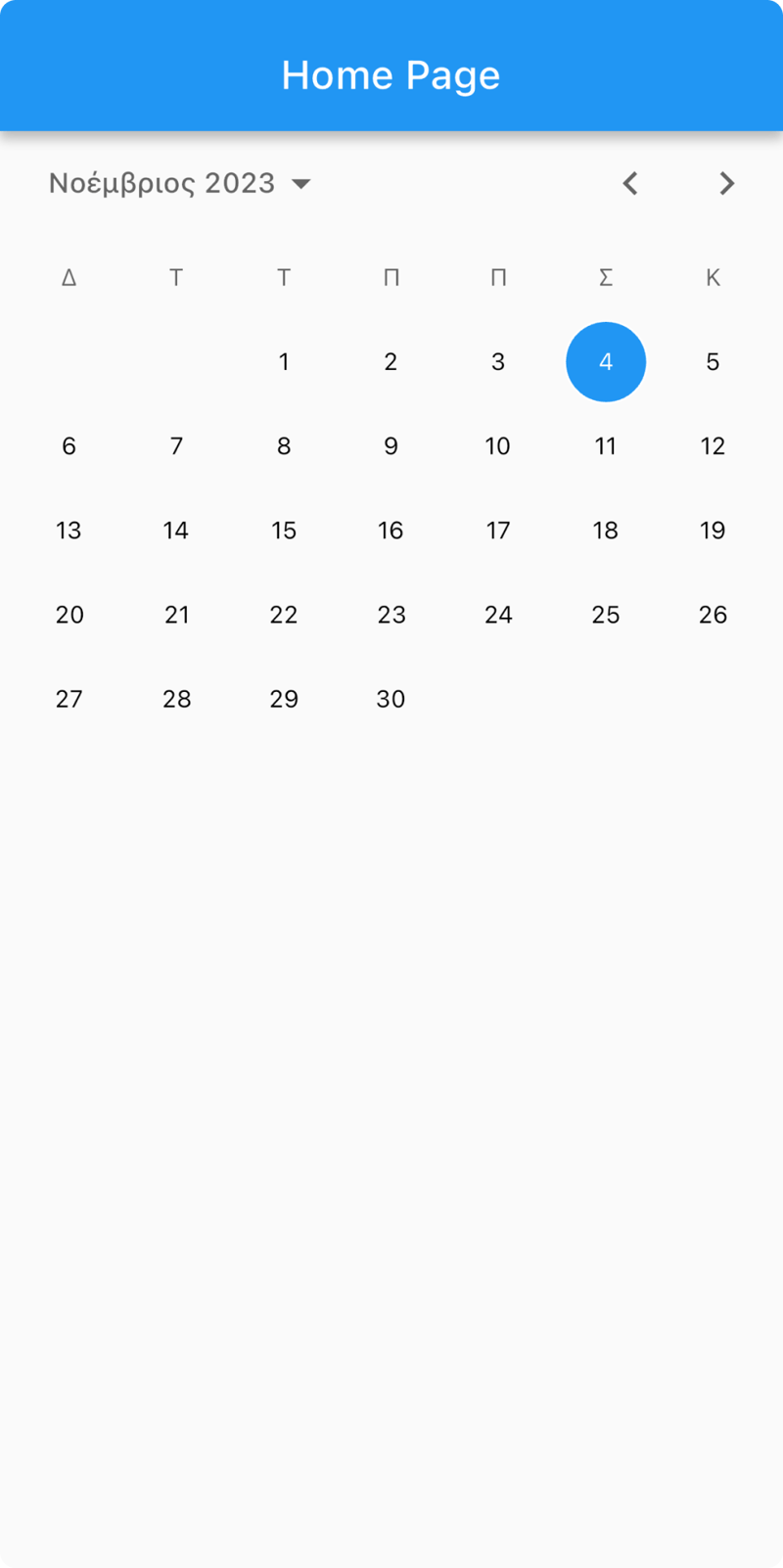
Task: Open the Νοέμβριος 2023 month-year dropdown
Action: pyautogui.click(x=180, y=184)
